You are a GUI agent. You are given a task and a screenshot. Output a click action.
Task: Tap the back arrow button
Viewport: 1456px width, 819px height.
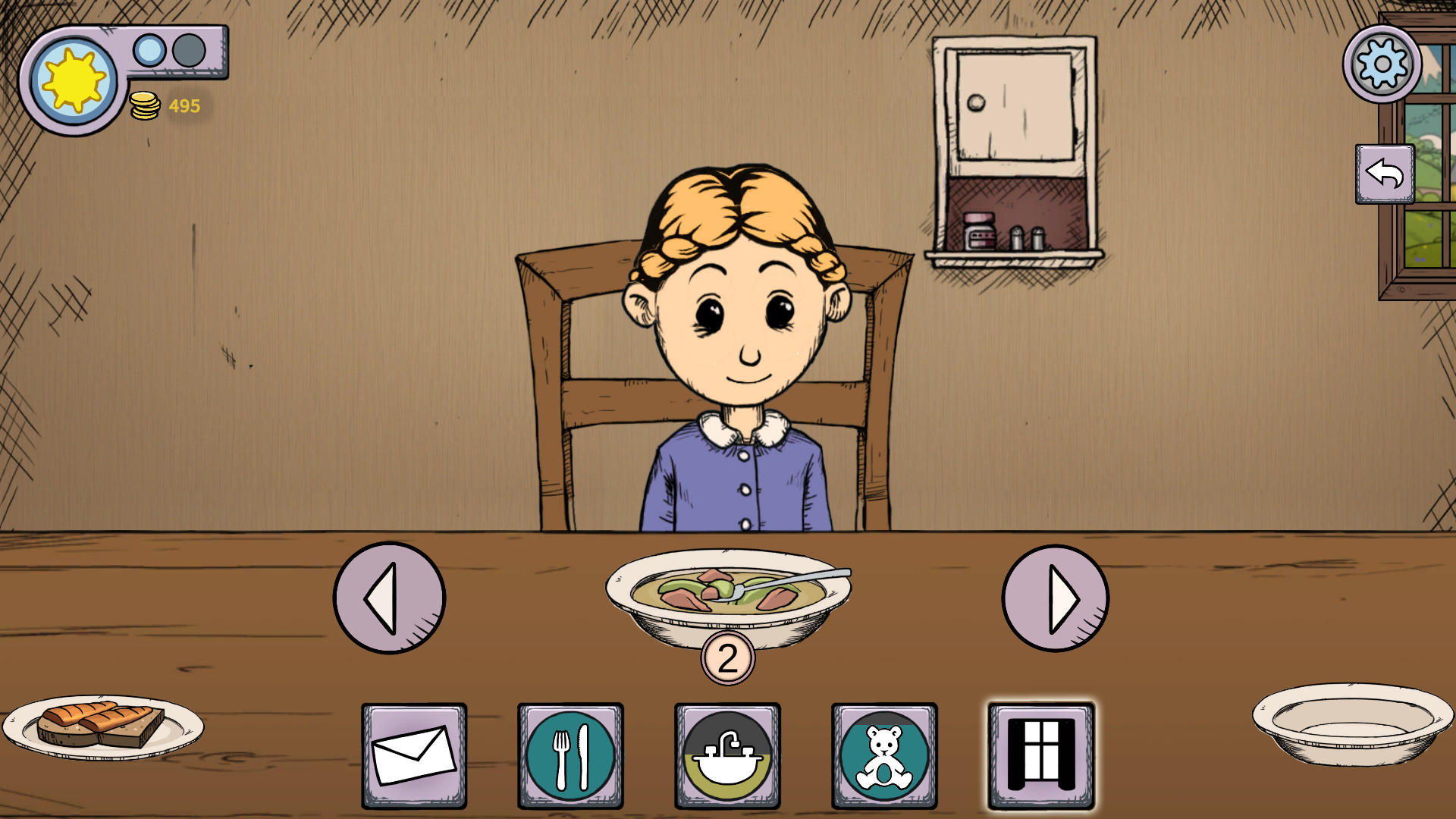click(x=1385, y=174)
